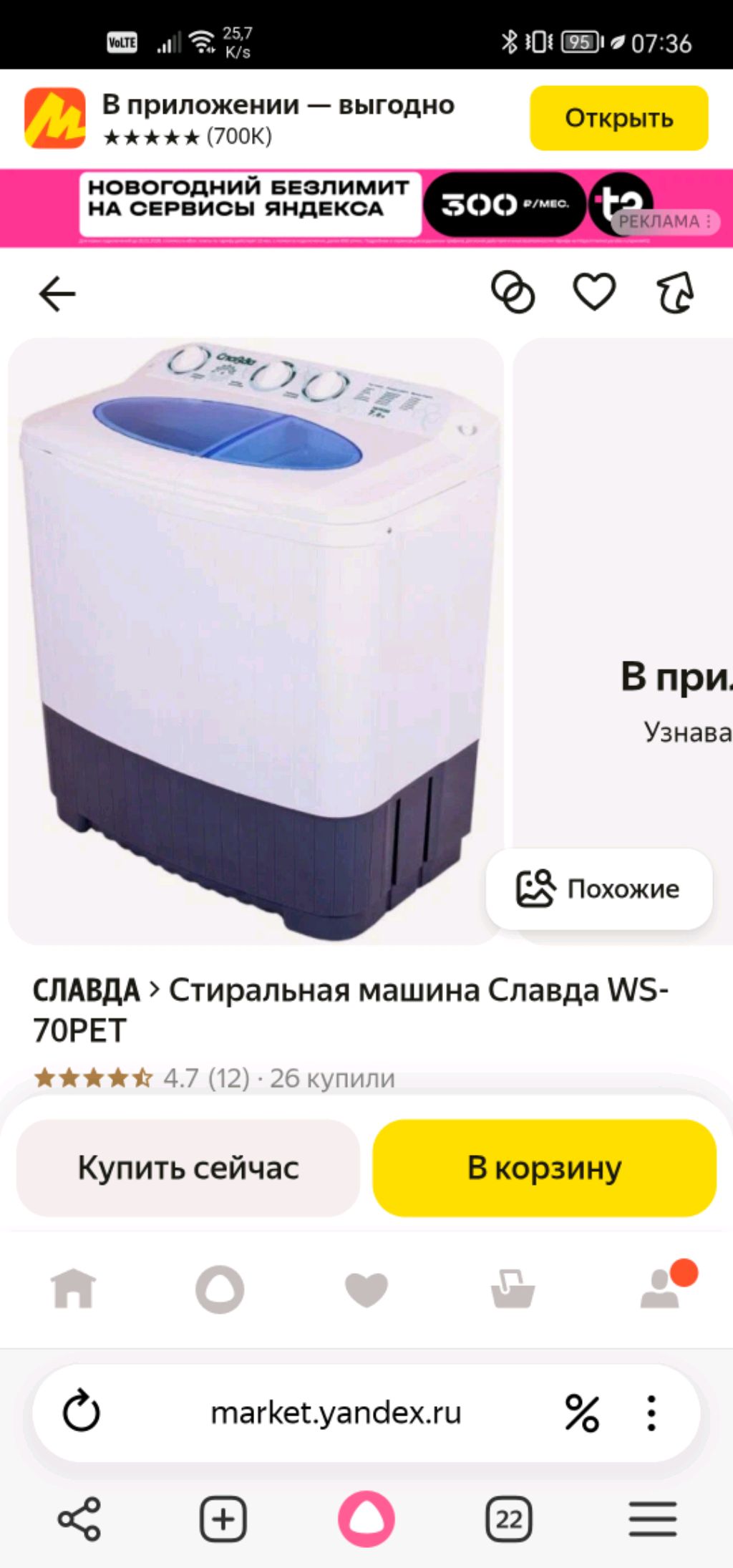Go back with the arrow icon

[x=57, y=294]
